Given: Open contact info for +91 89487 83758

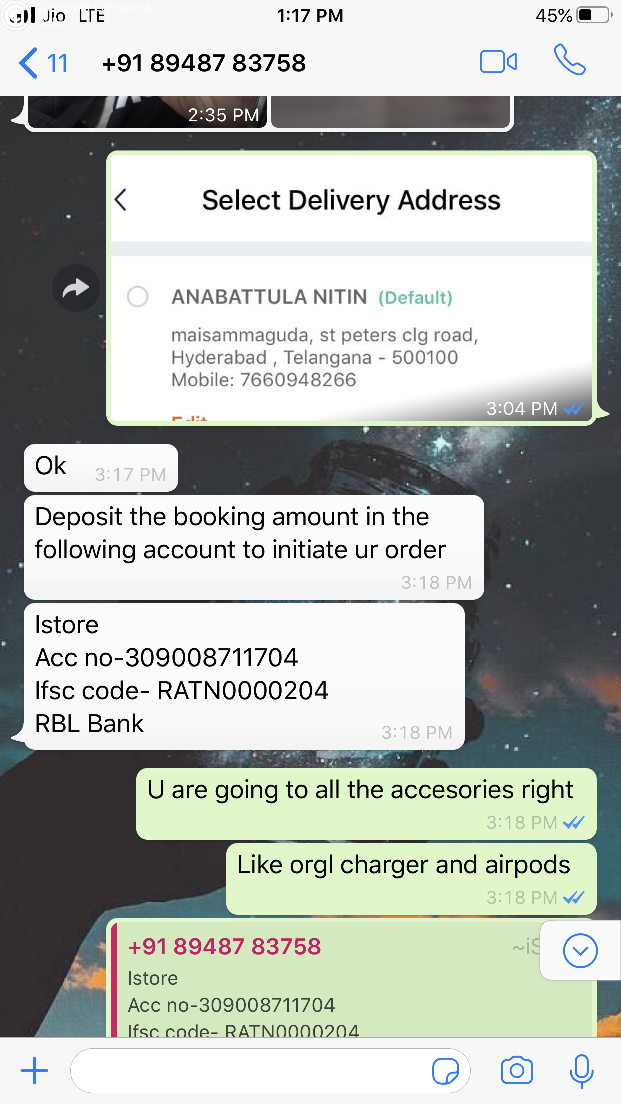Looking at the screenshot, I should click(x=204, y=63).
